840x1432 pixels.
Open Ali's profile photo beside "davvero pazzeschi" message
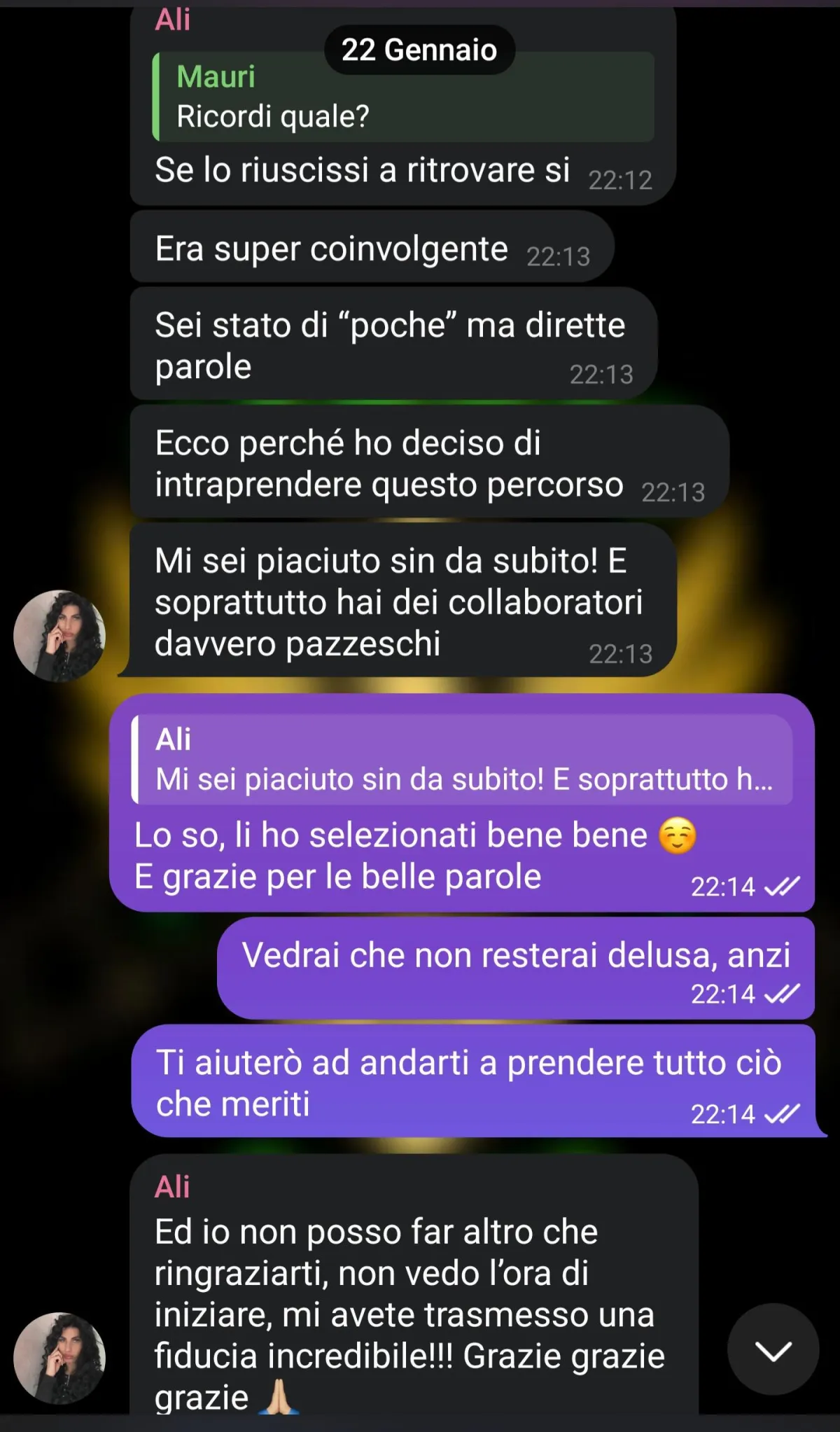pos(59,636)
